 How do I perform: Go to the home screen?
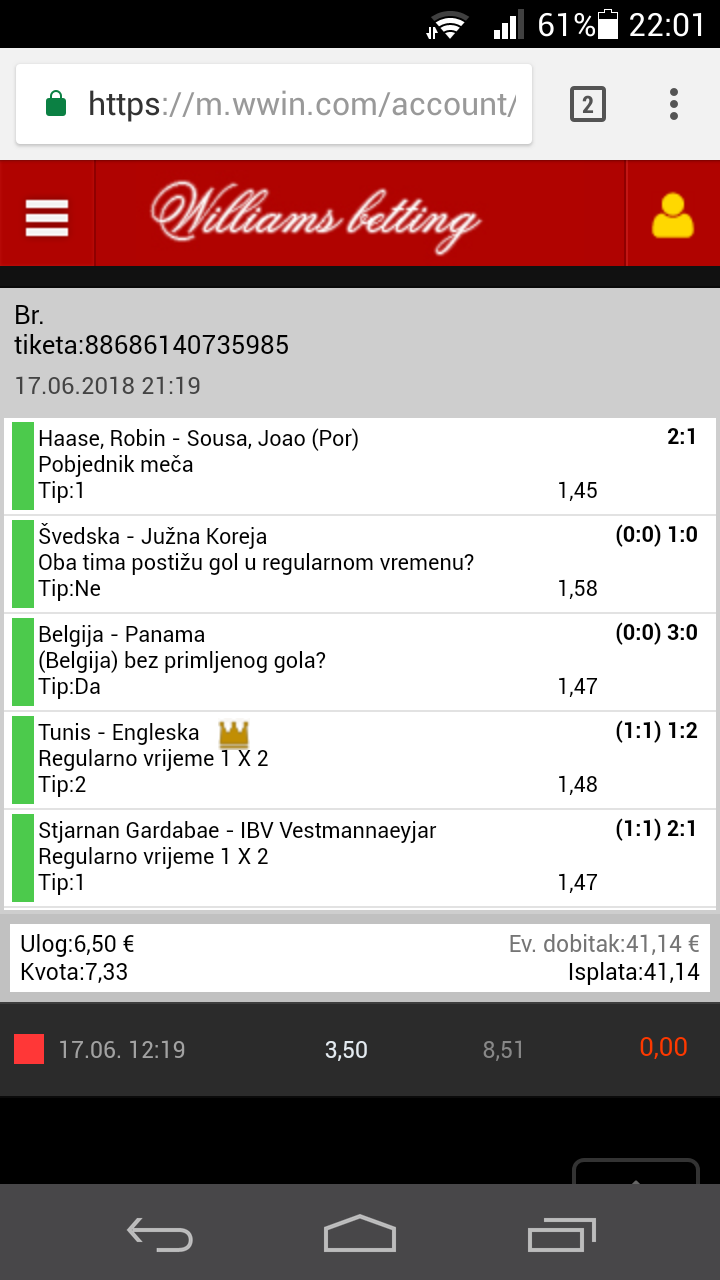point(360,1233)
